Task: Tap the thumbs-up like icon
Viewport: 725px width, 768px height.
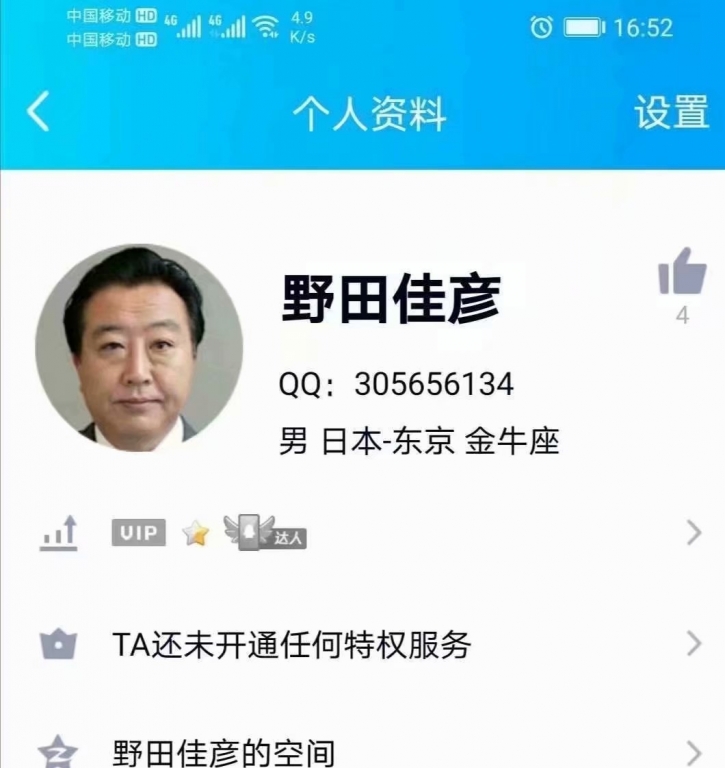Action: [x=682, y=272]
